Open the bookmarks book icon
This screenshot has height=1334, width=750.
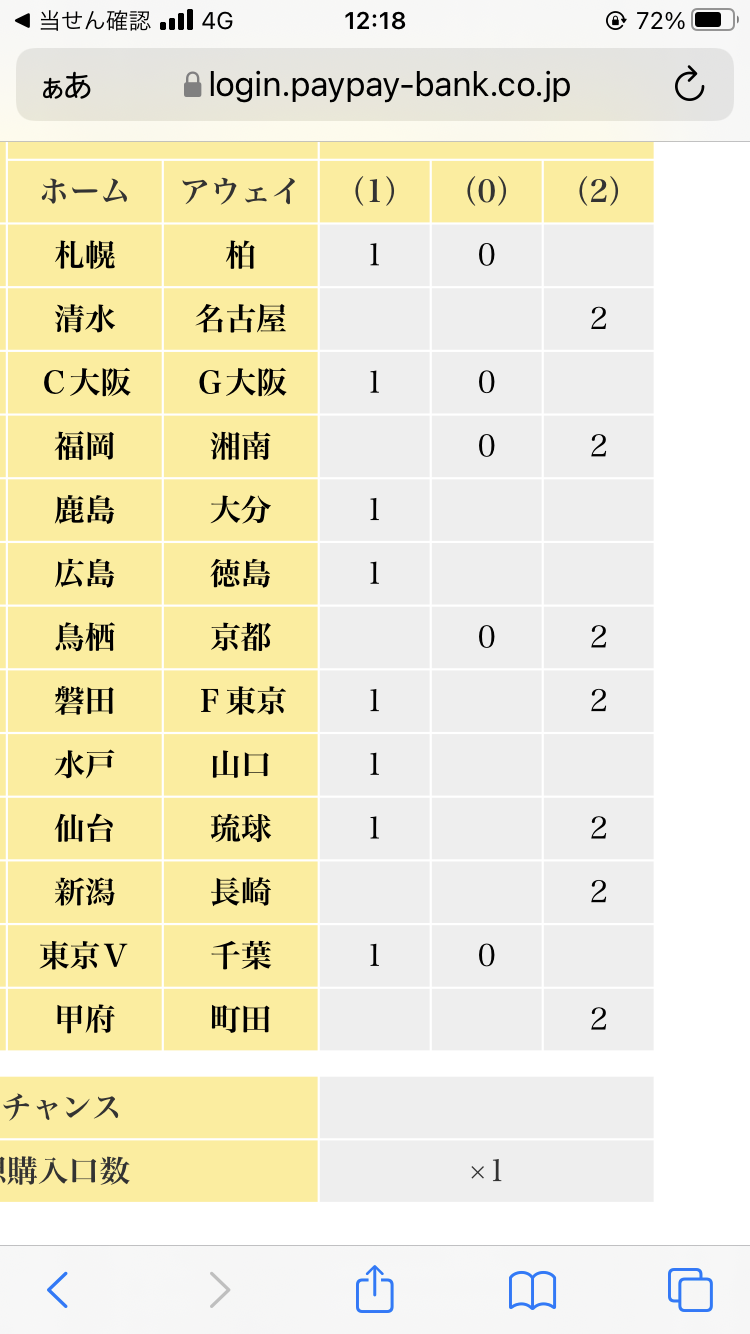tap(532, 1290)
